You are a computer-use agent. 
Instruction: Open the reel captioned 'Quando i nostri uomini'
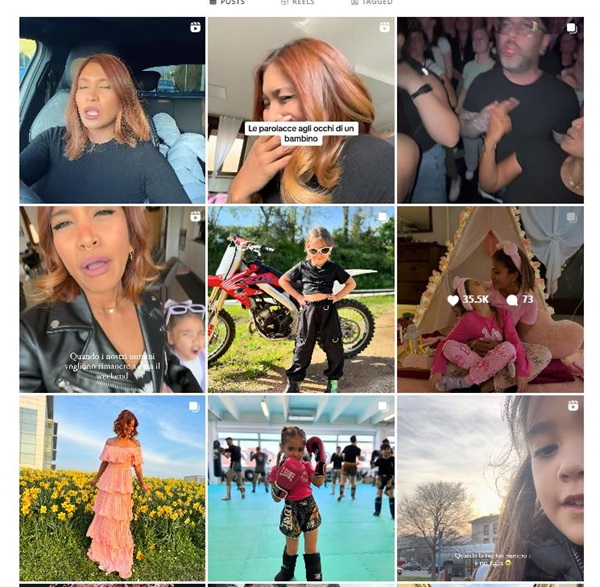pyautogui.click(x=112, y=299)
